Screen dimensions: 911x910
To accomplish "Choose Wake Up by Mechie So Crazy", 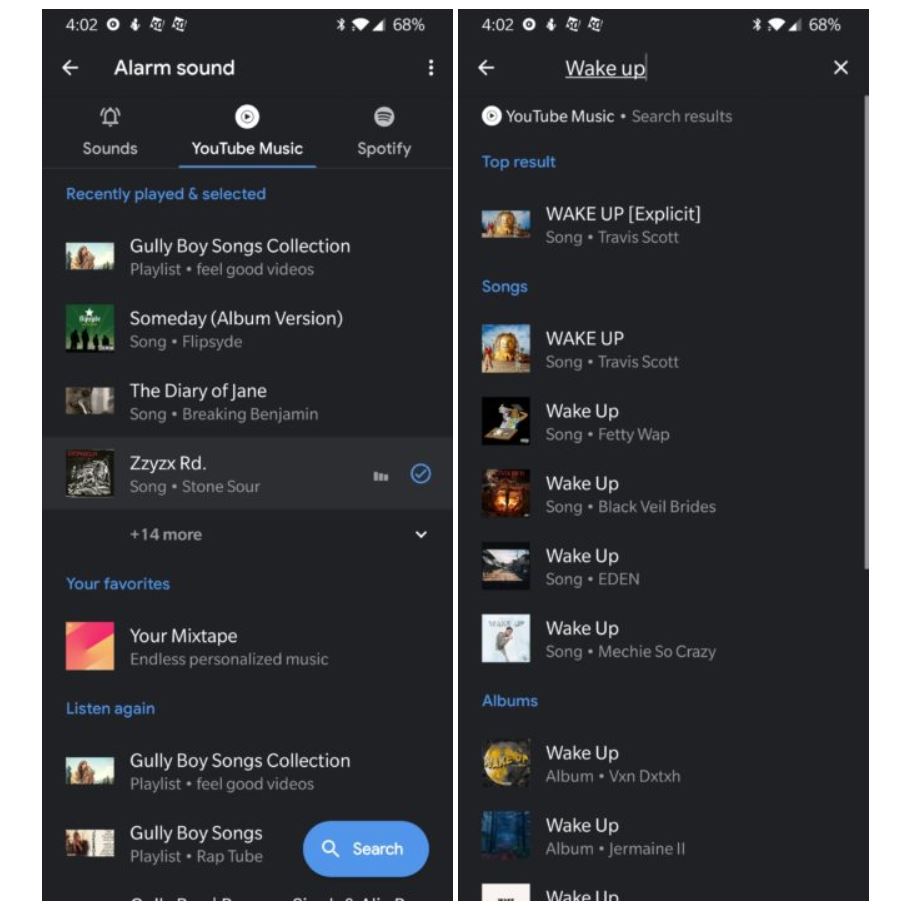I will pyautogui.click(x=630, y=639).
